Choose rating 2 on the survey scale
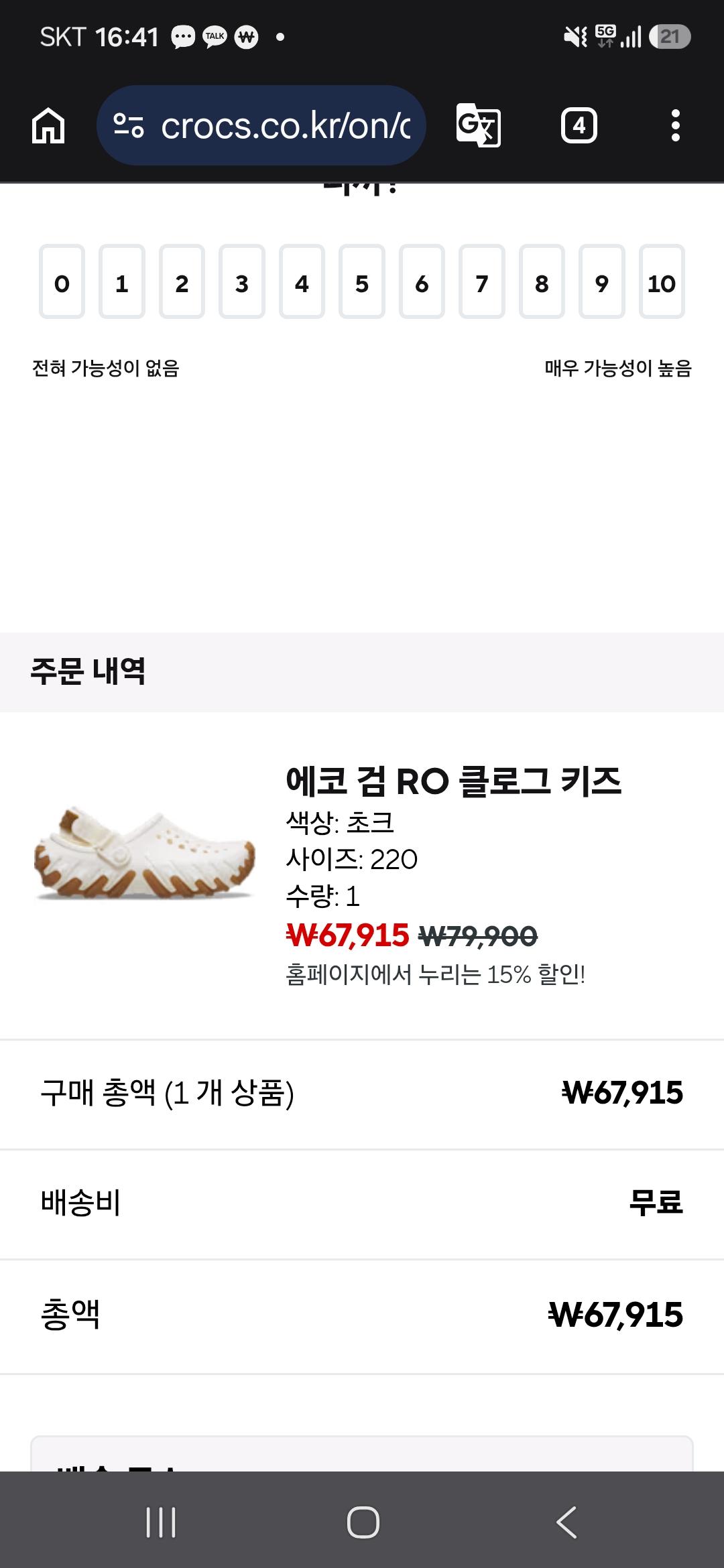The width and height of the screenshot is (724, 1568). click(x=182, y=281)
